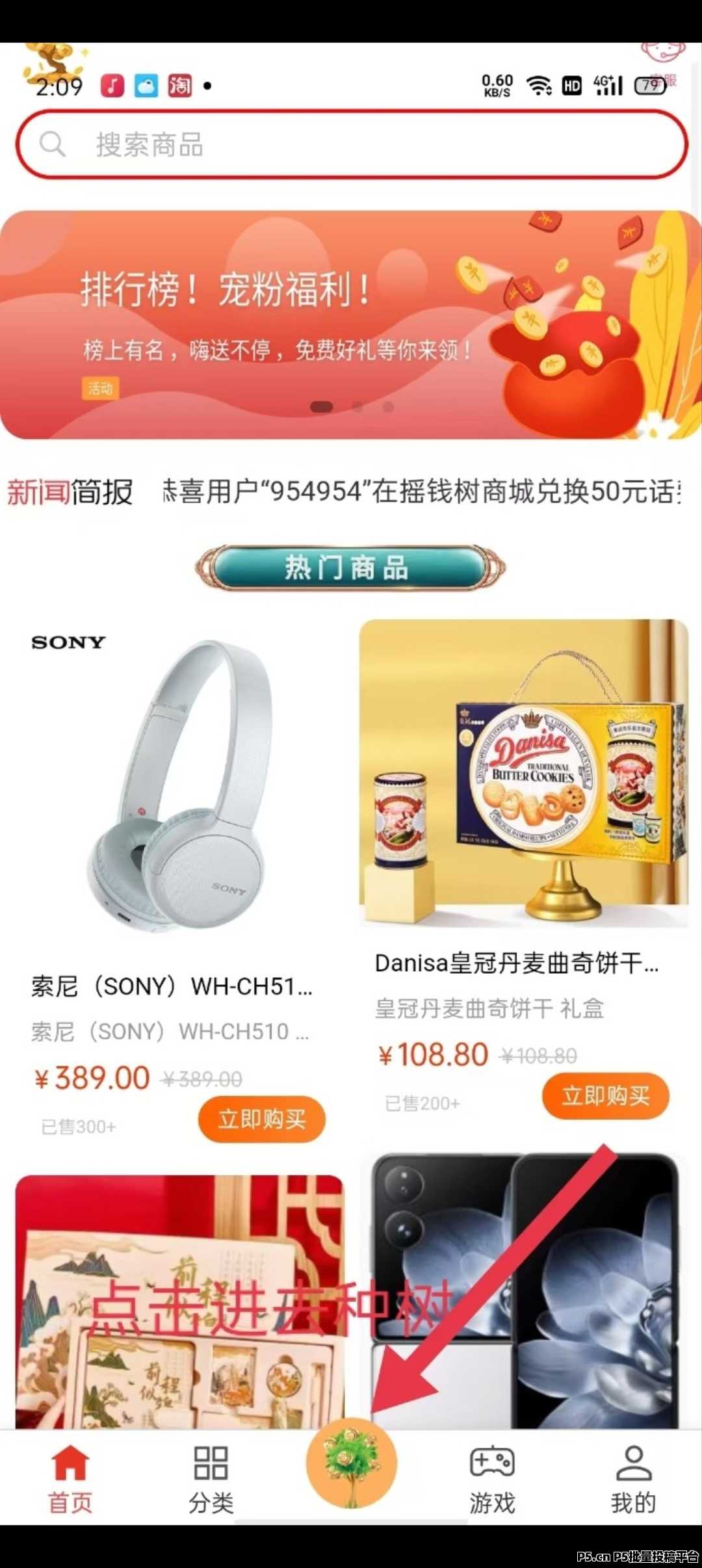Switch to the 分类 tab
The width and height of the screenshot is (702, 1568).
click(x=211, y=1477)
